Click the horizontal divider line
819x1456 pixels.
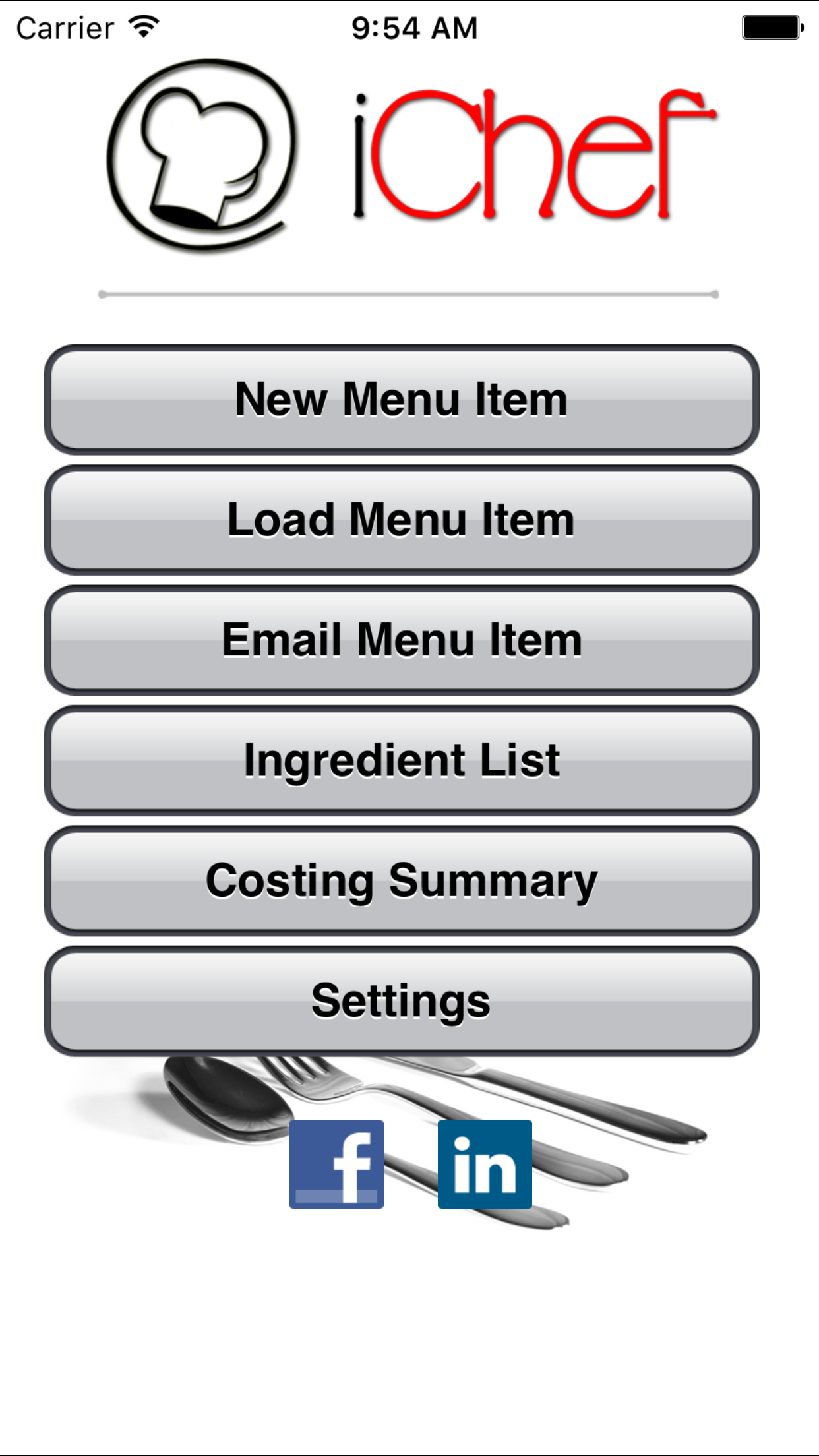pos(409,295)
